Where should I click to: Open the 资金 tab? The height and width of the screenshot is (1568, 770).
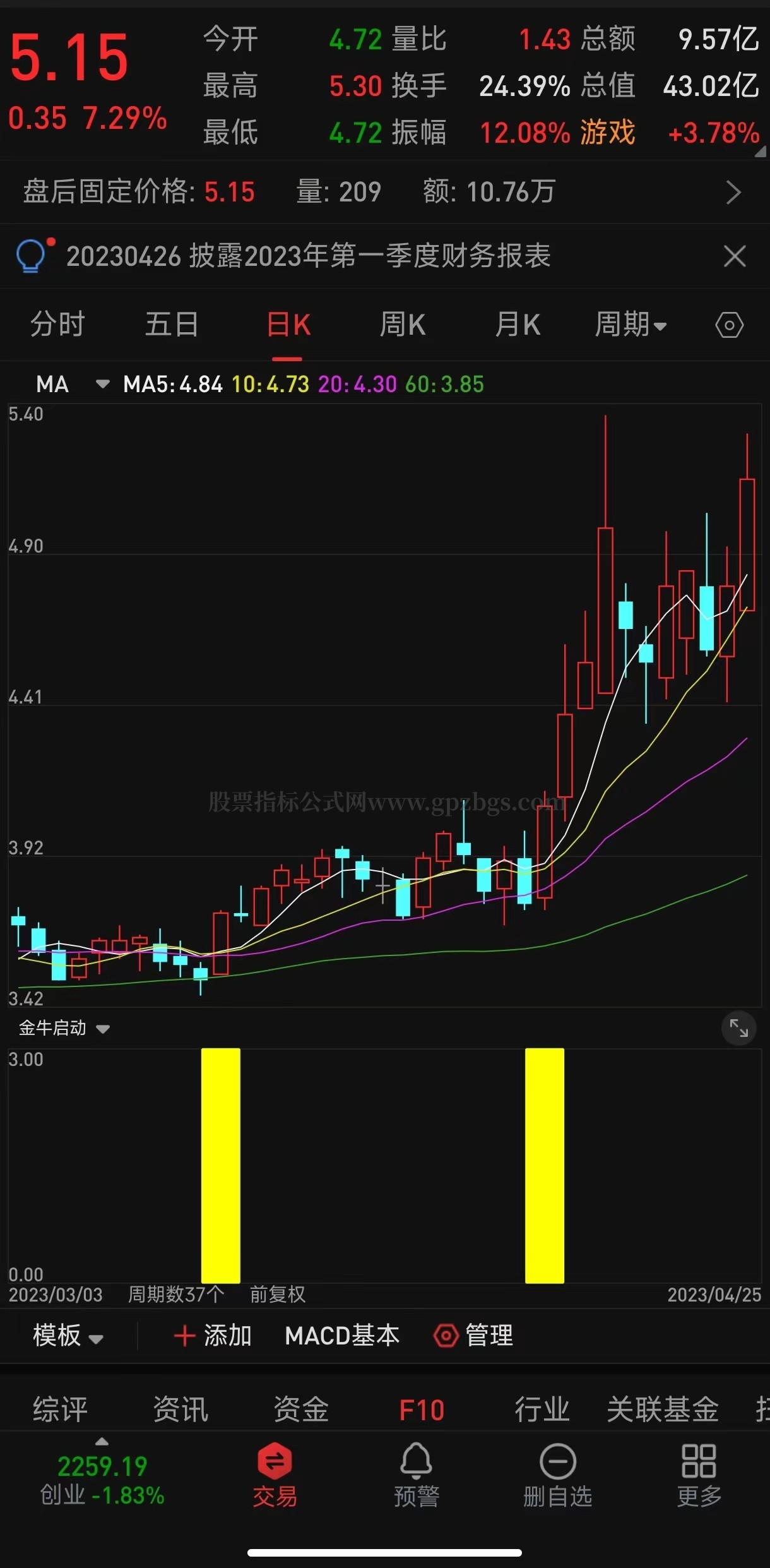[301, 1410]
